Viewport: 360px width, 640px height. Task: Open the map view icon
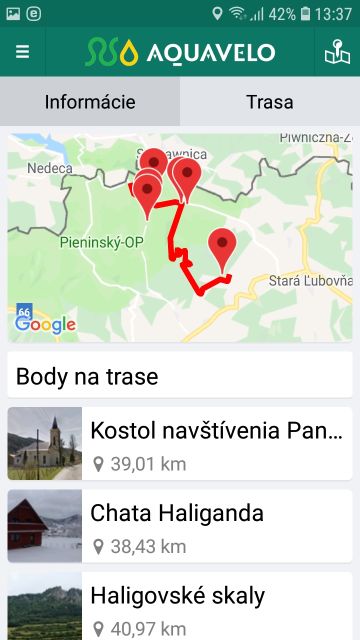point(337,52)
